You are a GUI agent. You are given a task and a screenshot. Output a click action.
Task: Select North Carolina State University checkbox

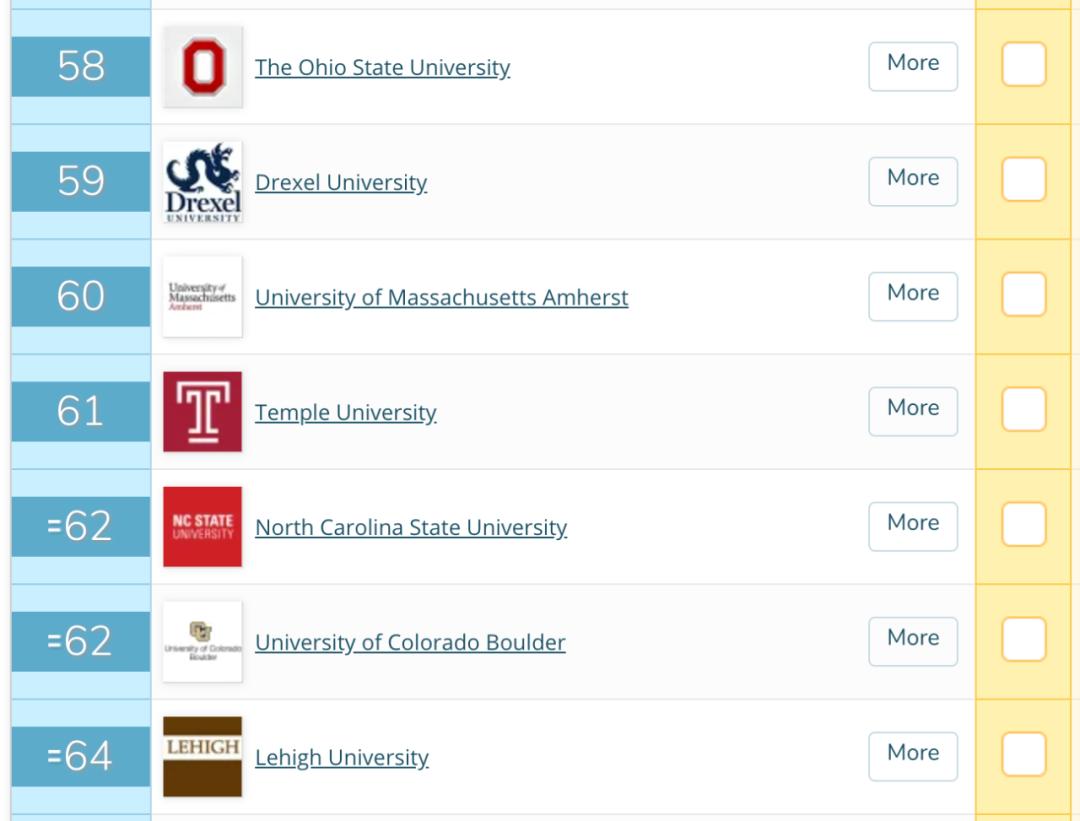1023,526
